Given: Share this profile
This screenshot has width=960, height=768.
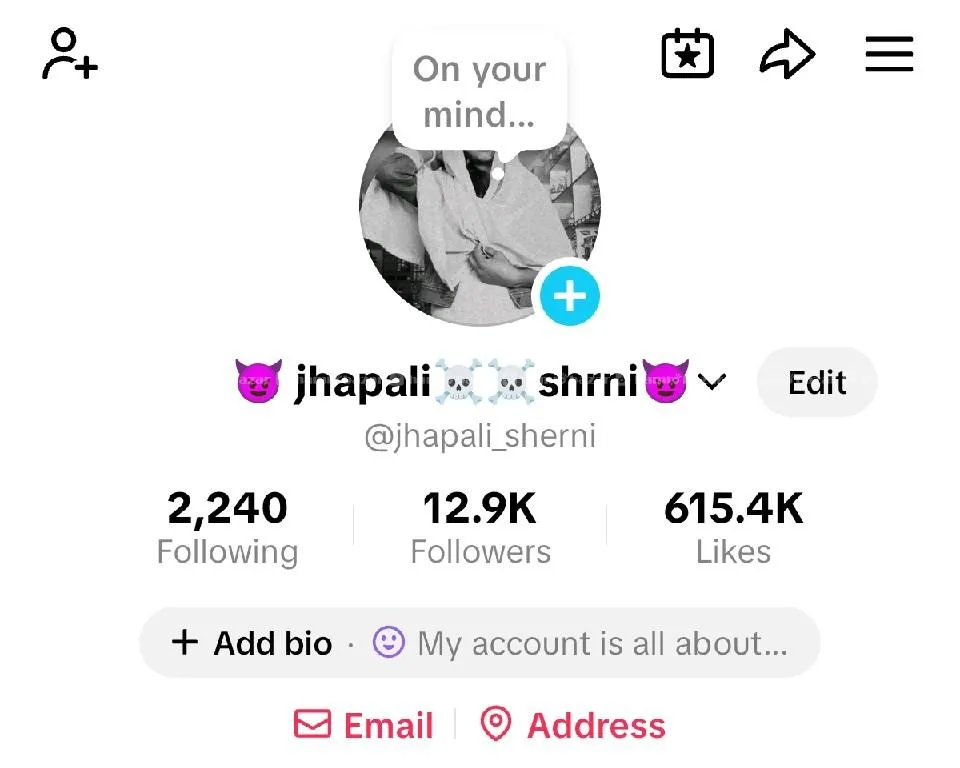Looking at the screenshot, I should coord(787,54).
